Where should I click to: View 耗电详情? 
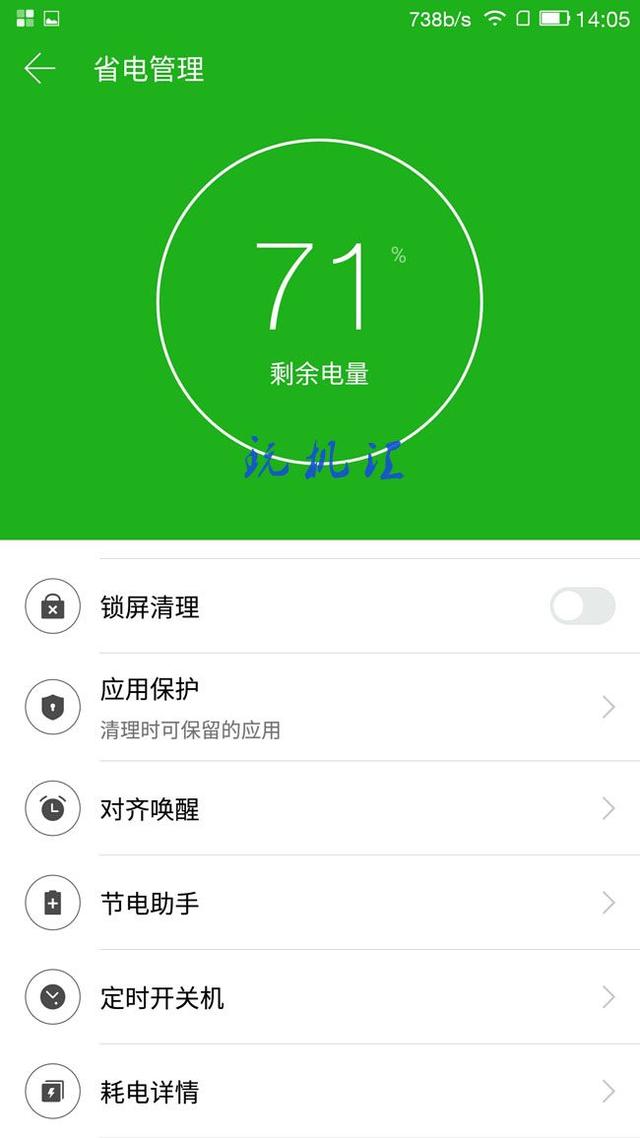click(x=320, y=1091)
